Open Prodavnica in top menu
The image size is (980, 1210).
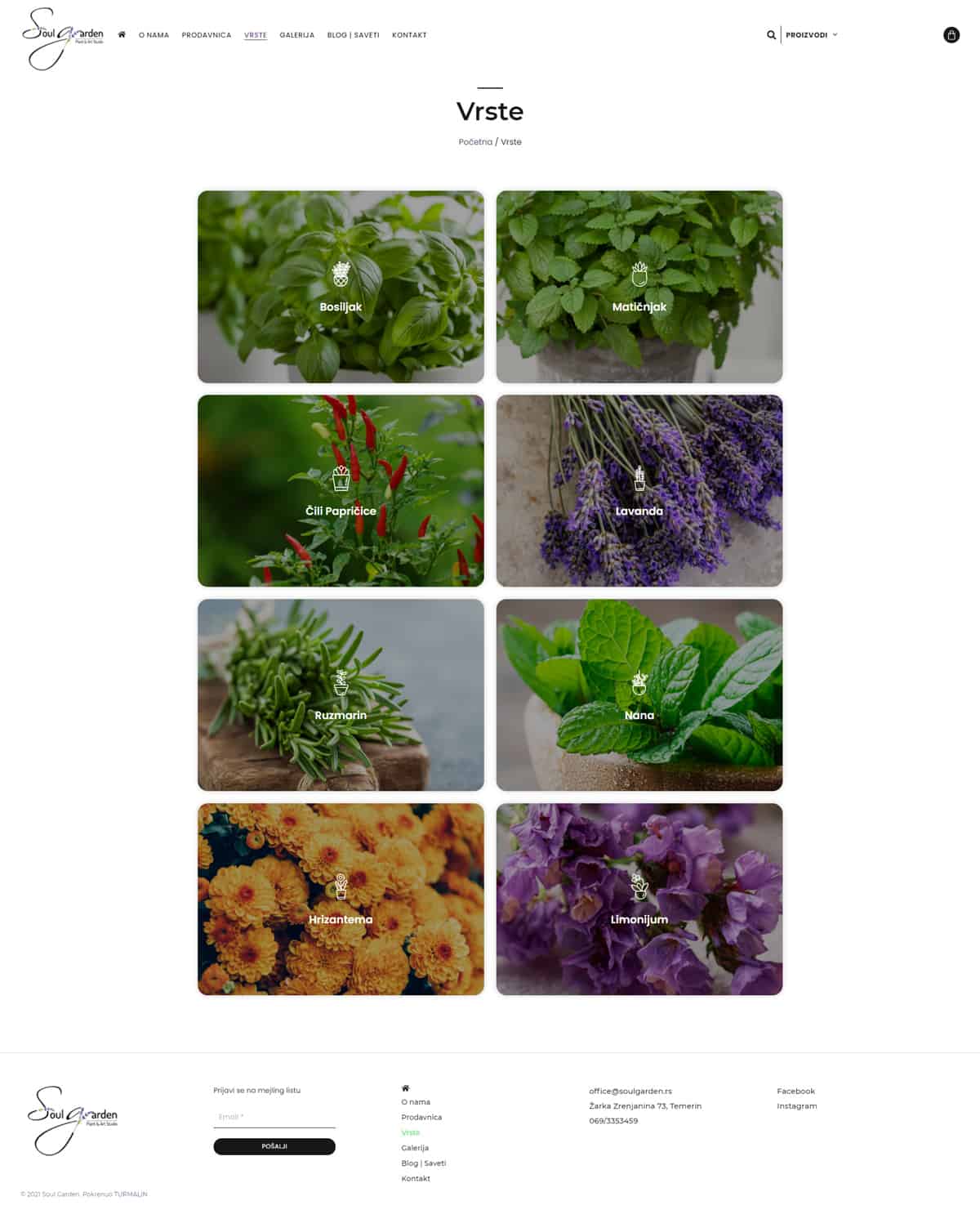click(206, 35)
